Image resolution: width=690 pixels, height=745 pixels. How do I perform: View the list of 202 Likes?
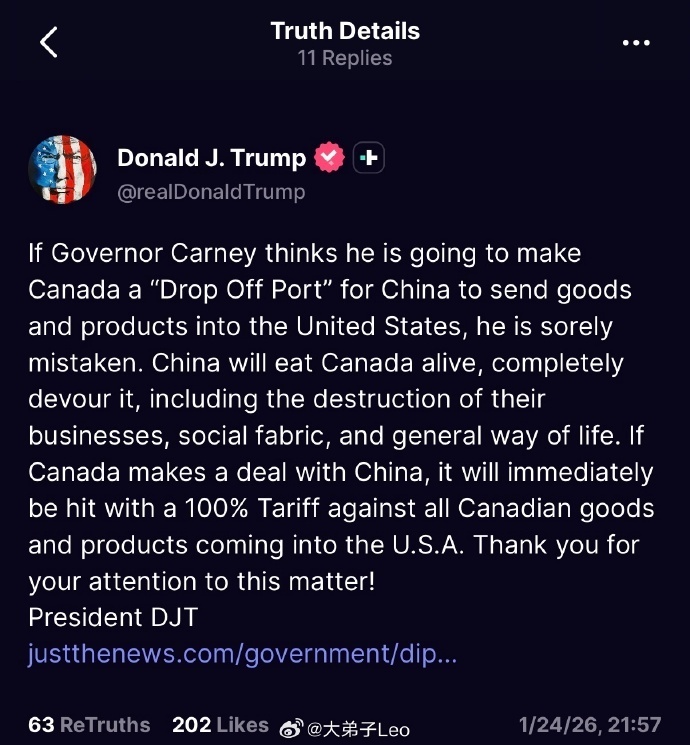[x=220, y=725]
